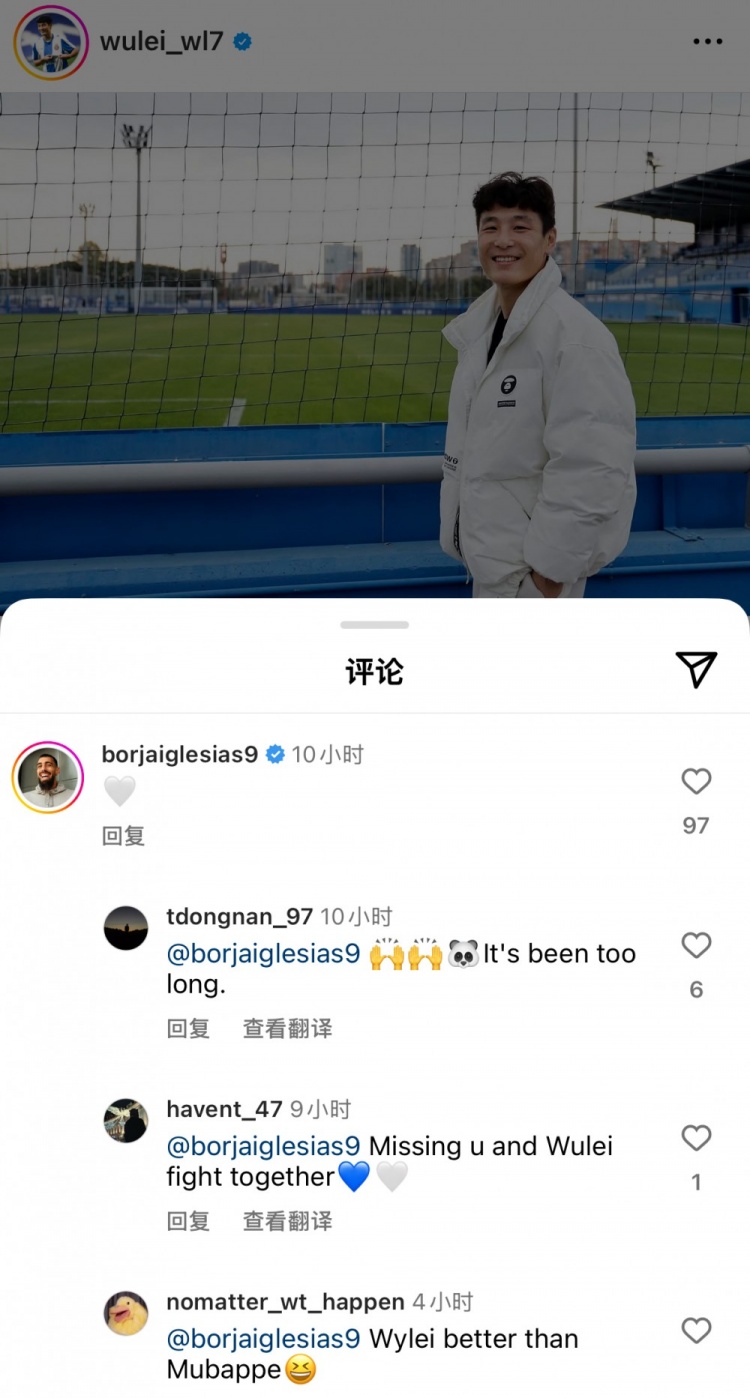This screenshot has height=1398, width=750.
Task: Open wulei_wl7's profile picture
Action: [x=51, y=42]
